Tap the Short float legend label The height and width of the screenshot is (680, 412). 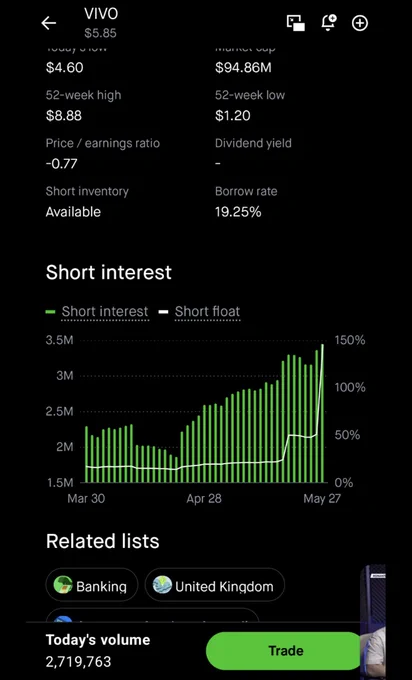pos(207,311)
